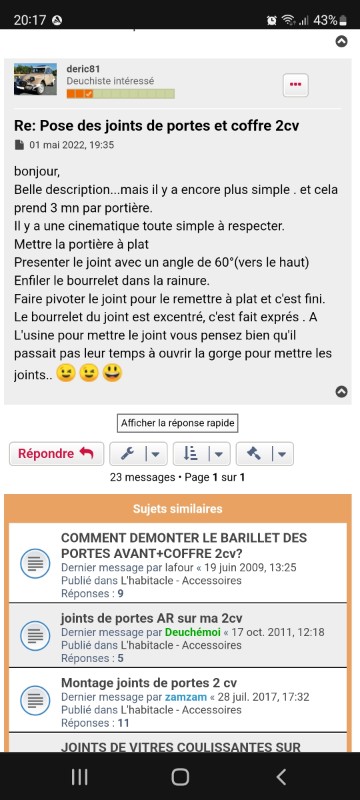Go to the home screen
The height and width of the screenshot is (800, 360).
[x=180, y=777]
